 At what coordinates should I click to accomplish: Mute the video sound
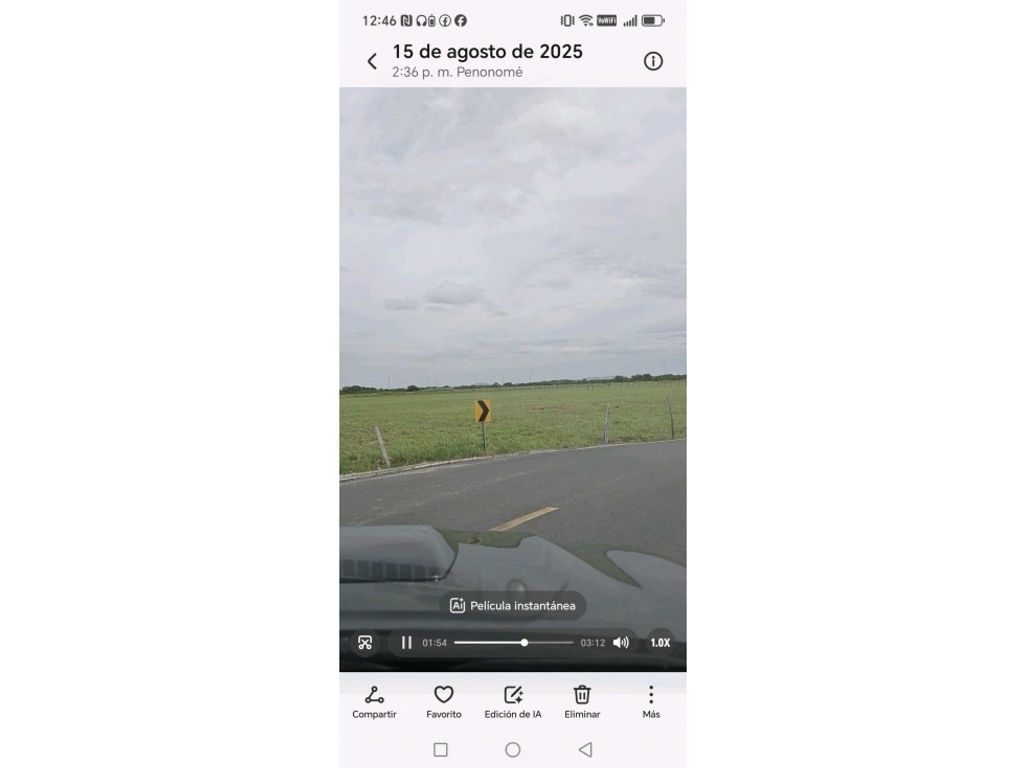(x=621, y=643)
